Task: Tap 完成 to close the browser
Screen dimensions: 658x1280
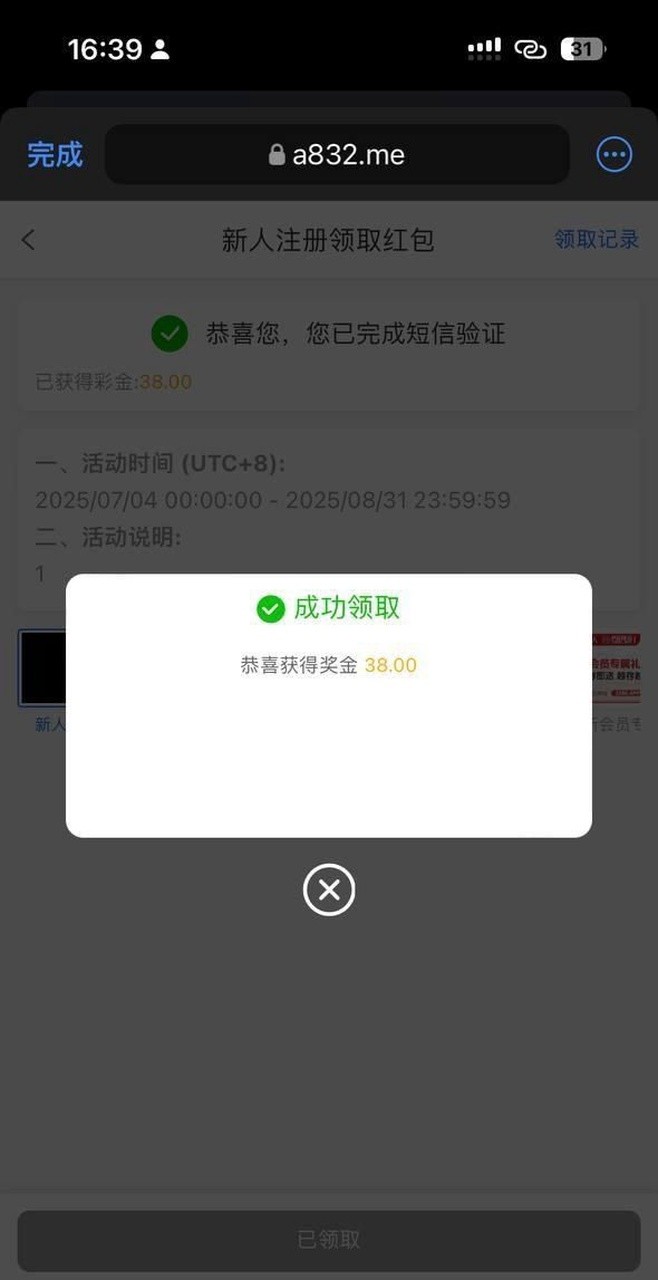Action: pyautogui.click(x=55, y=155)
